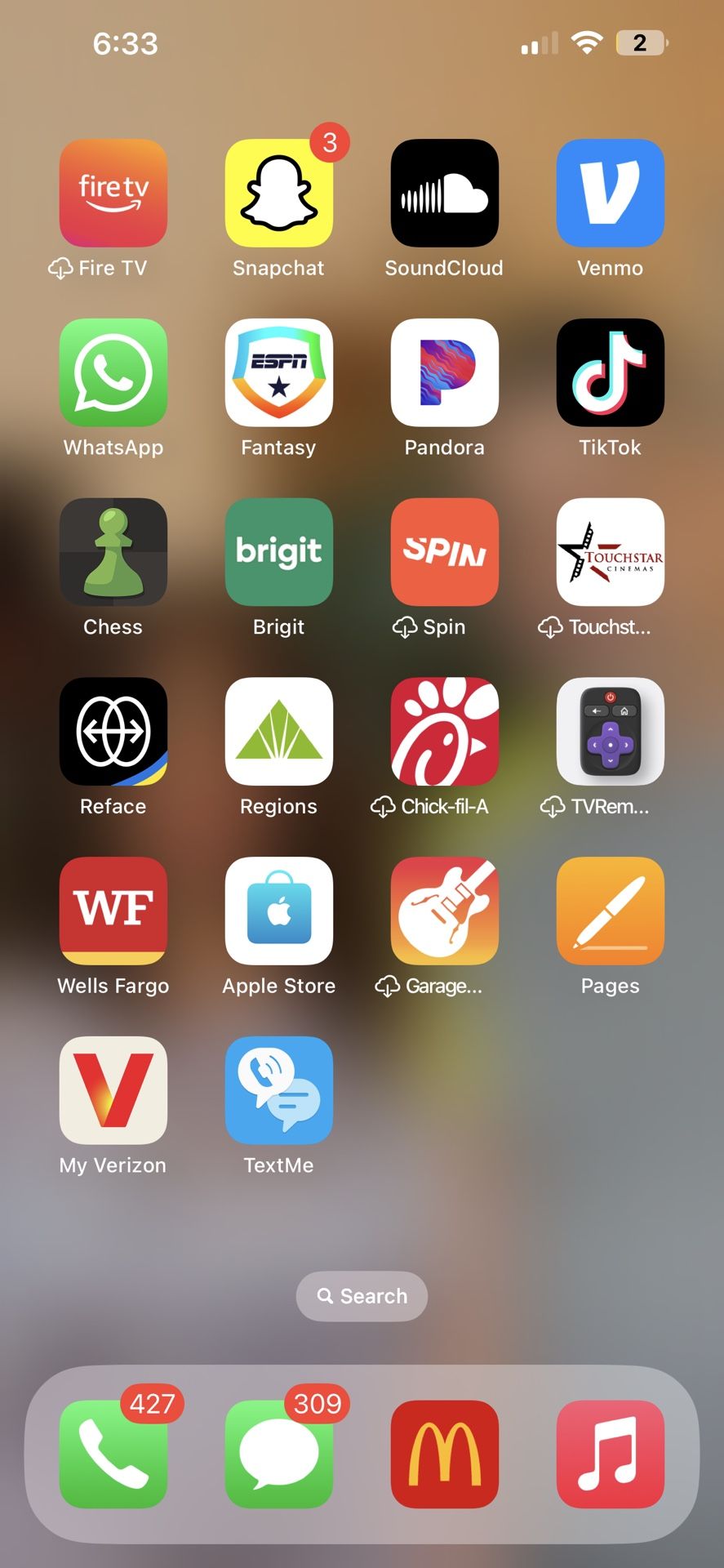Open the Snapchat app
Image resolution: width=724 pixels, height=1568 pixels.
[x=278, y=194]
